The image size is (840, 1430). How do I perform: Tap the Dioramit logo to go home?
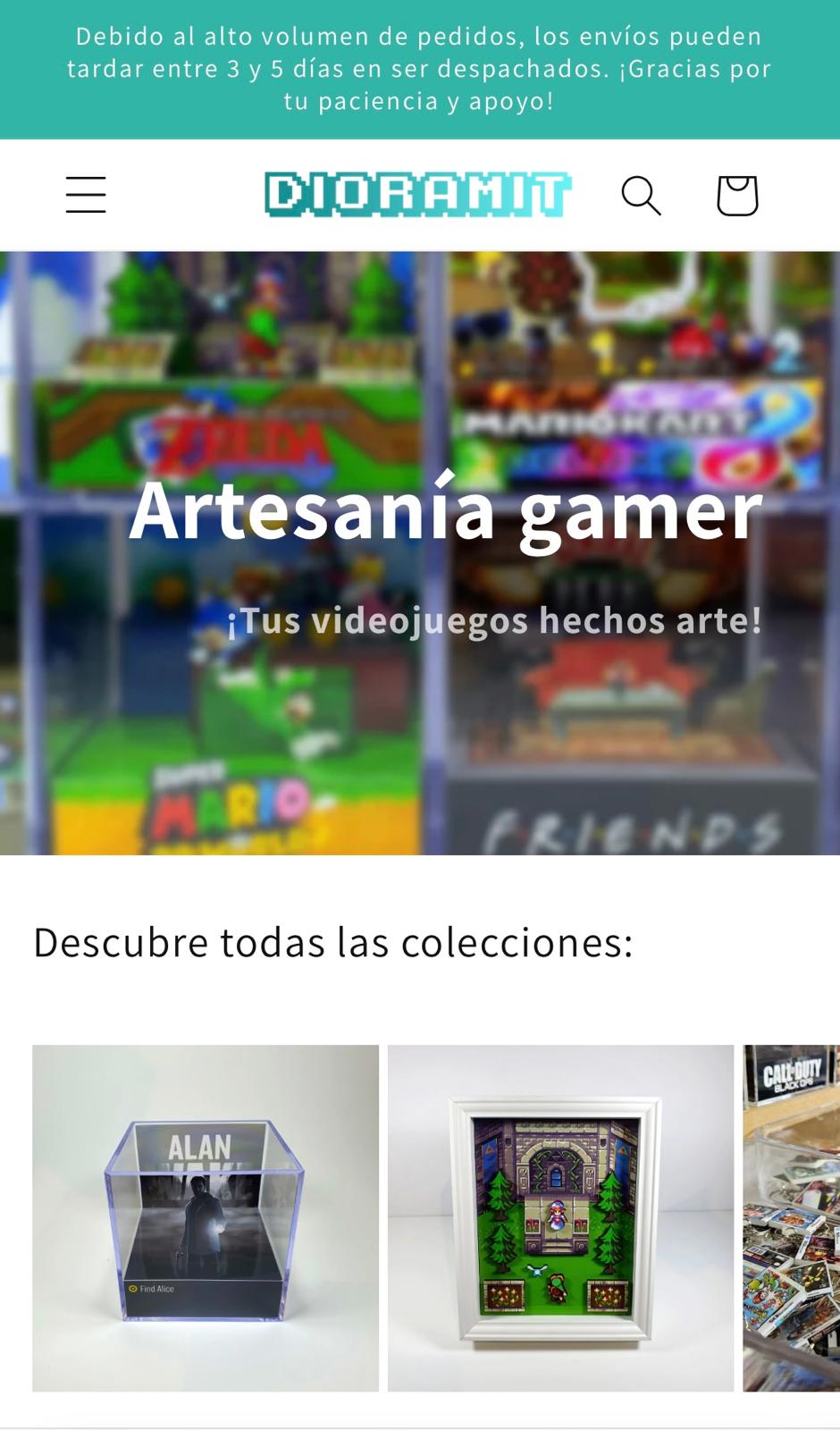tap(418, 195)
